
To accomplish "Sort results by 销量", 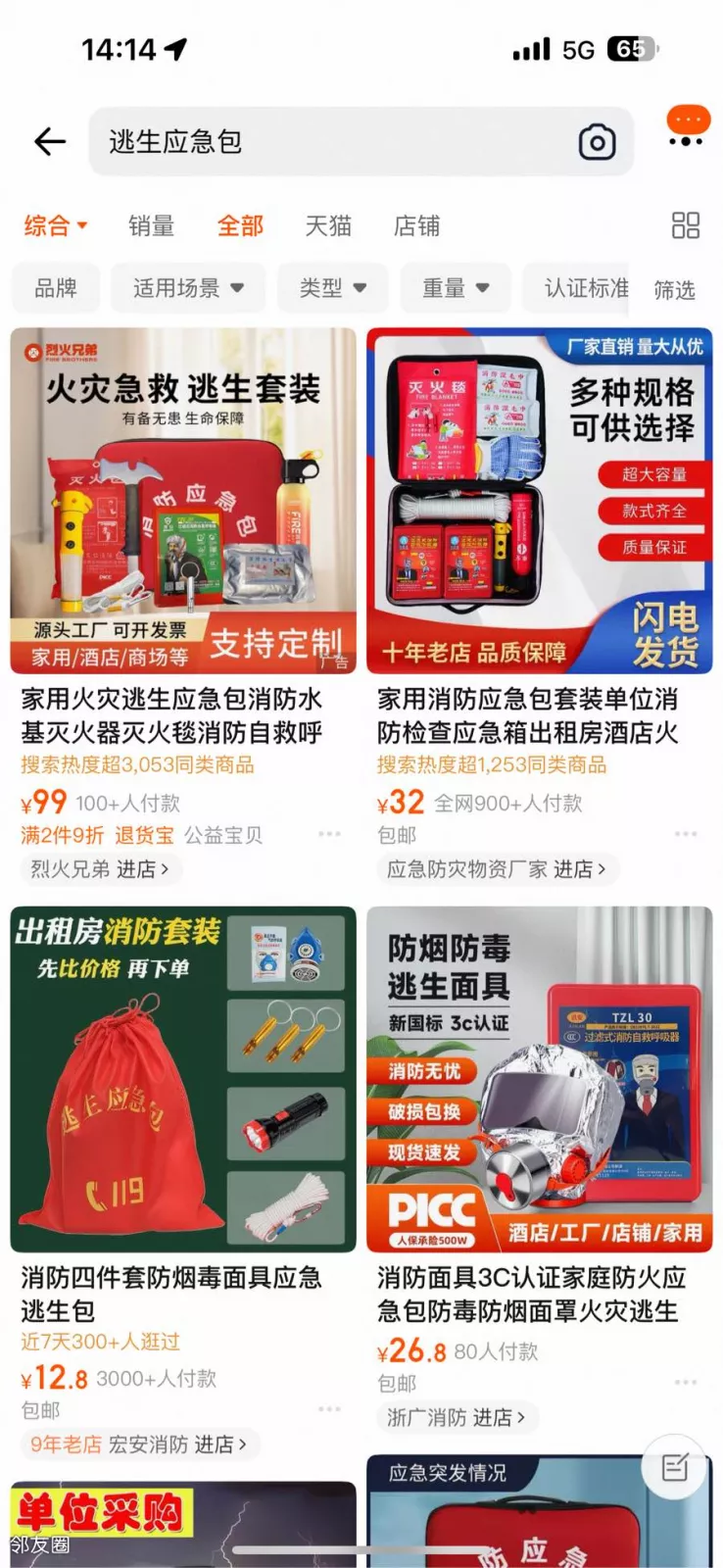I will [151, 226].
